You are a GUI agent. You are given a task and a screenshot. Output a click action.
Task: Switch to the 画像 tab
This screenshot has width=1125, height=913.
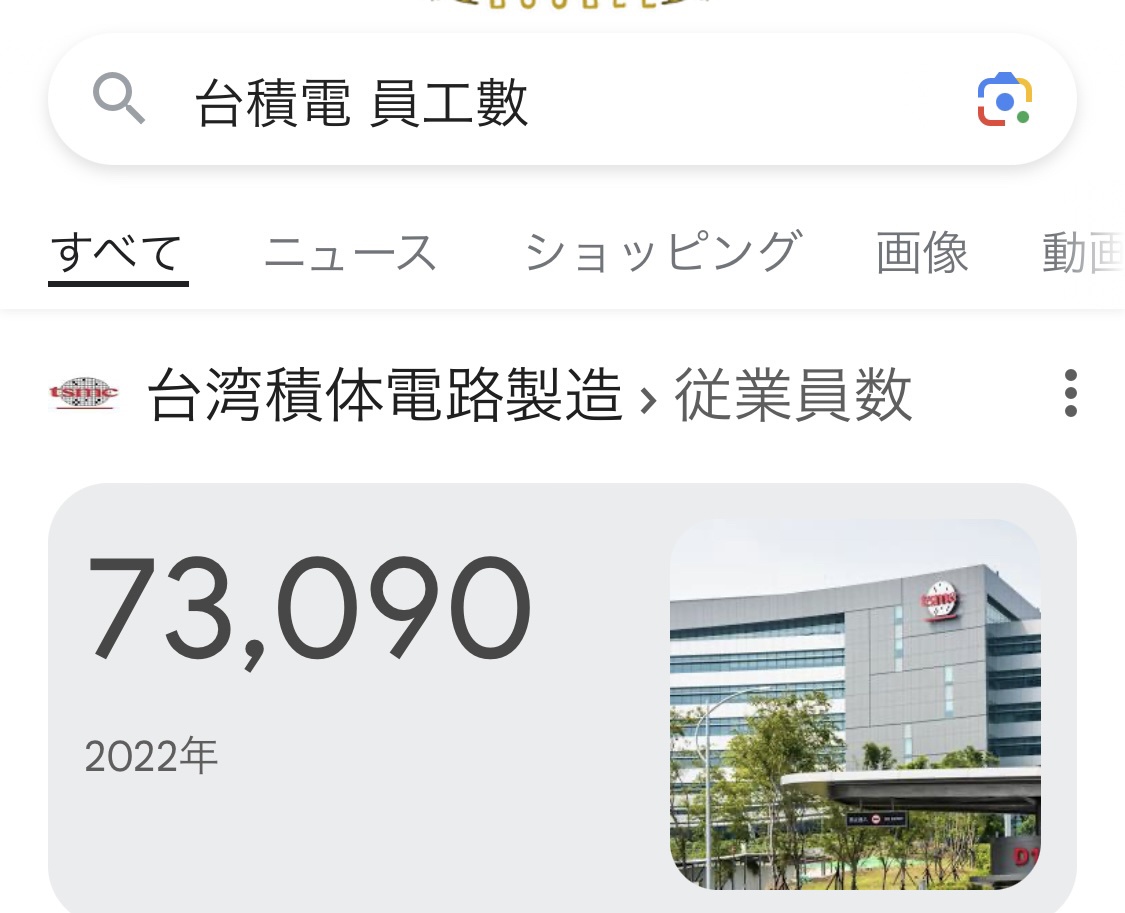click(922, 252)
